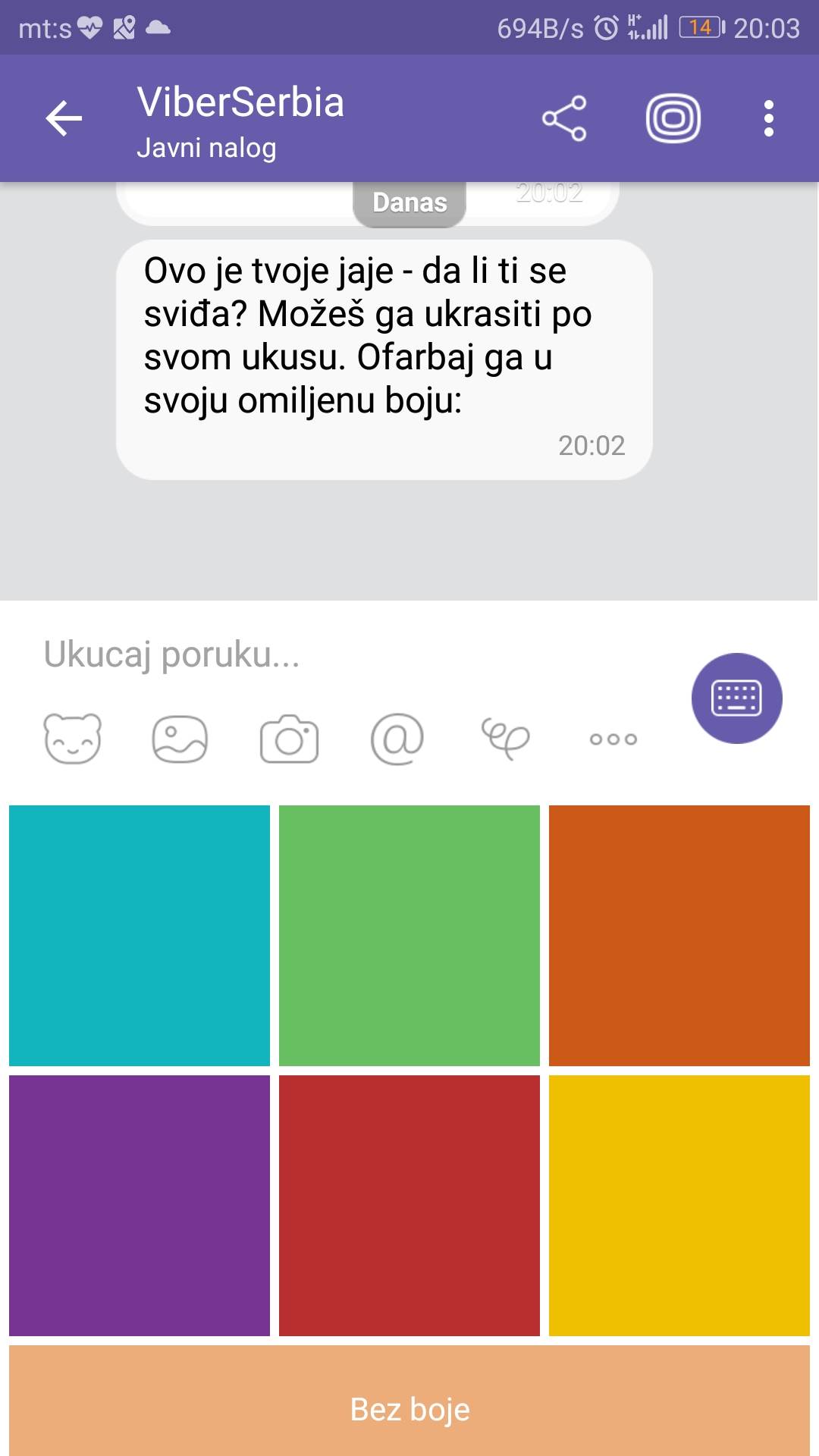Go back from ViberSerbia chat
This screenshot has height=1456, width=819.
coord(64,119)
